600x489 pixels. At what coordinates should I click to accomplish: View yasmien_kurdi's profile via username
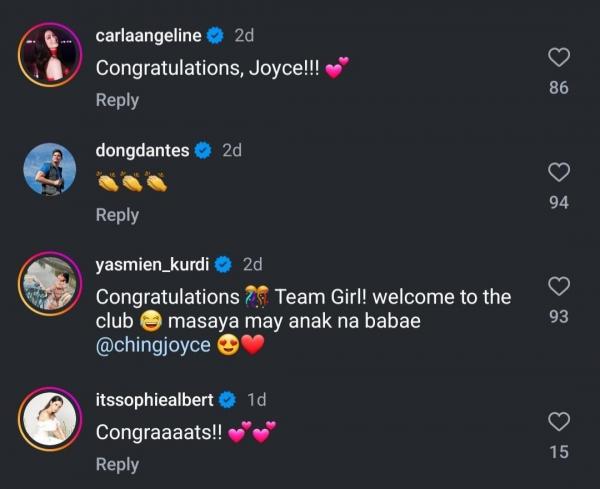click(x=150, y=265)
